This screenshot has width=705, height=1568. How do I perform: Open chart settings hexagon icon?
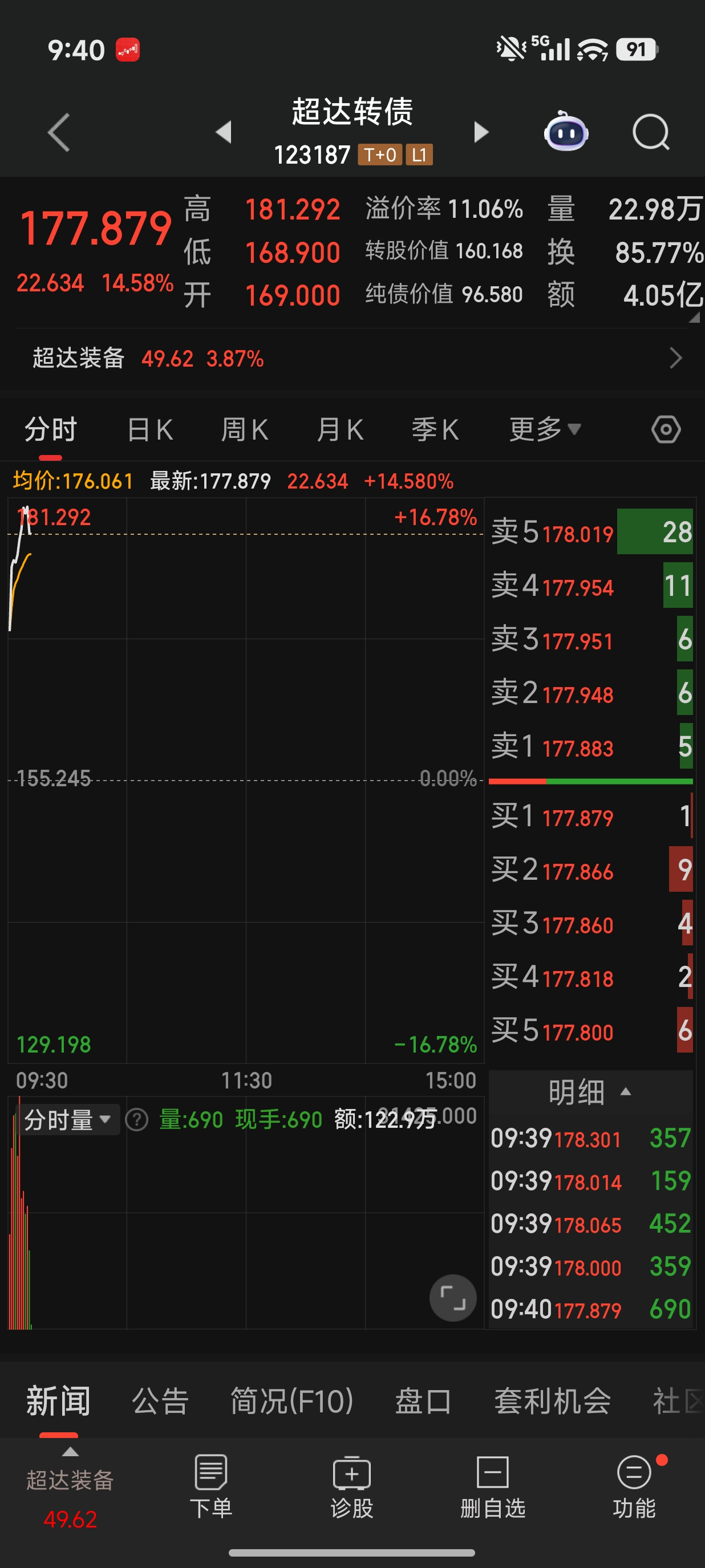pos(666,430)
